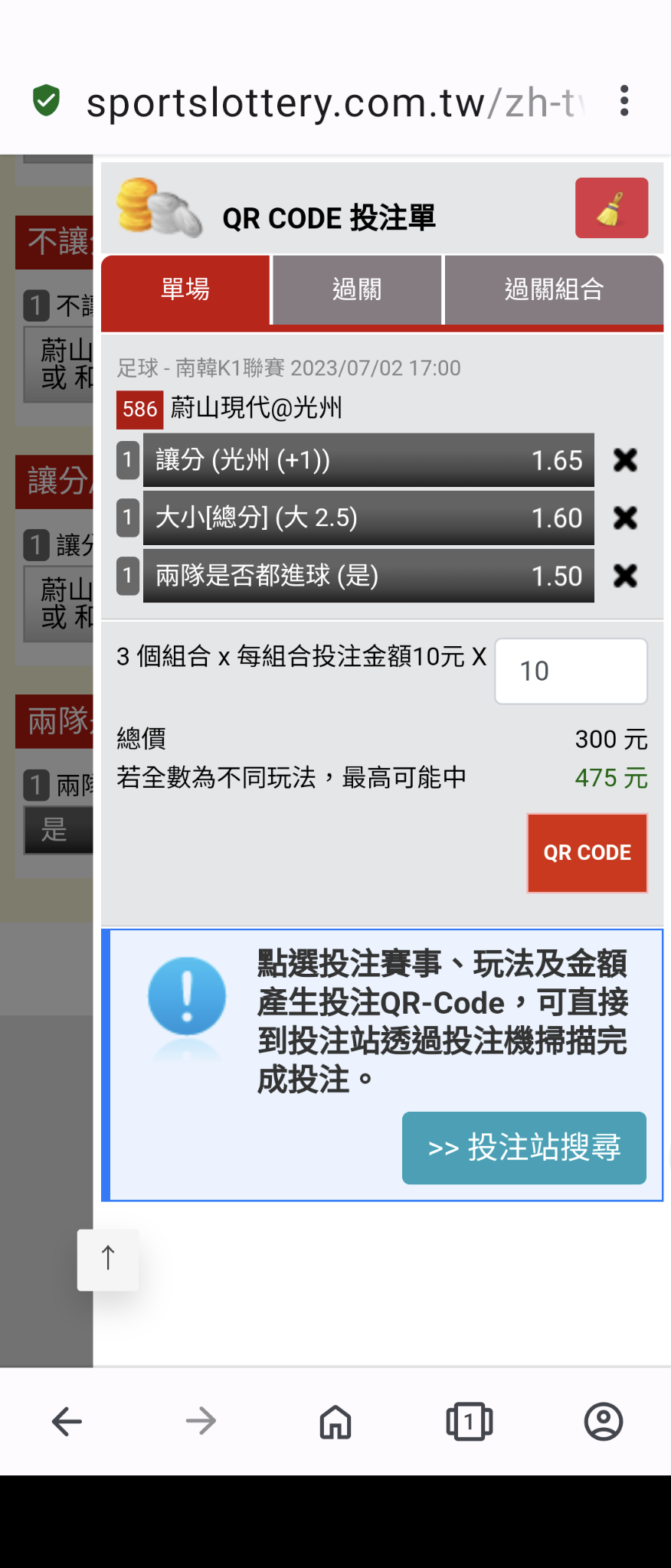671x1568 pixels.
Task: Open the browser account profile
Action: tap(604, 1422)
